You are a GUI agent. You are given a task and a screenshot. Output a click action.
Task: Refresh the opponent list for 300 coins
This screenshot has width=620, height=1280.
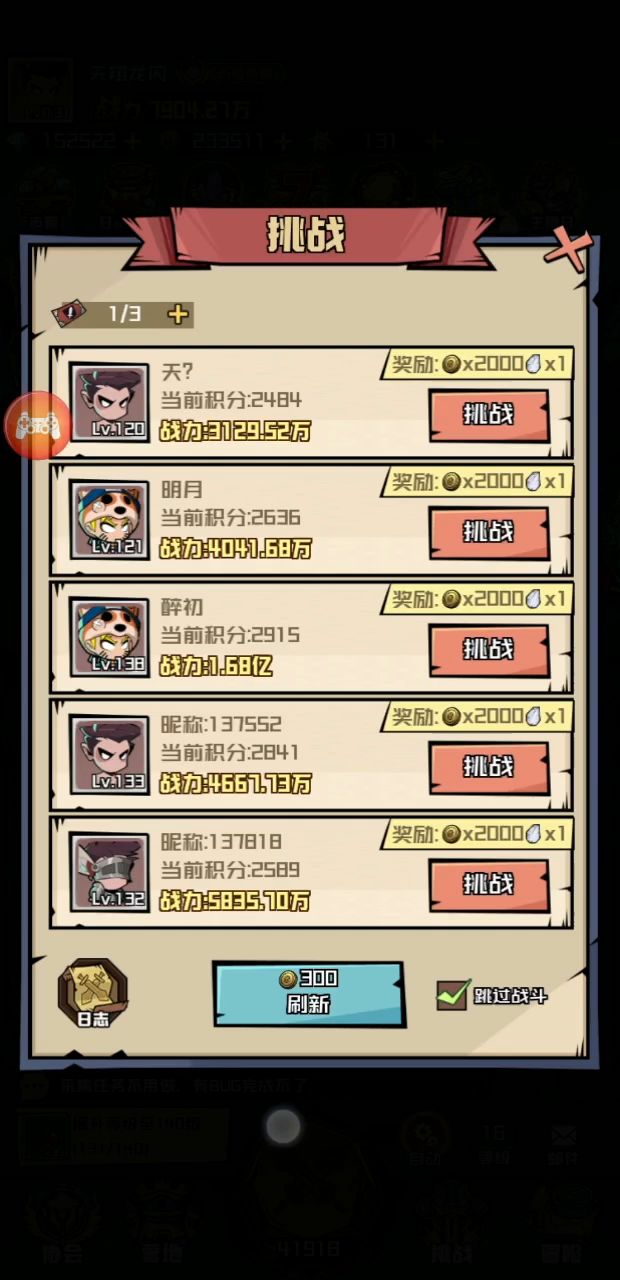(x=308, y=993)
